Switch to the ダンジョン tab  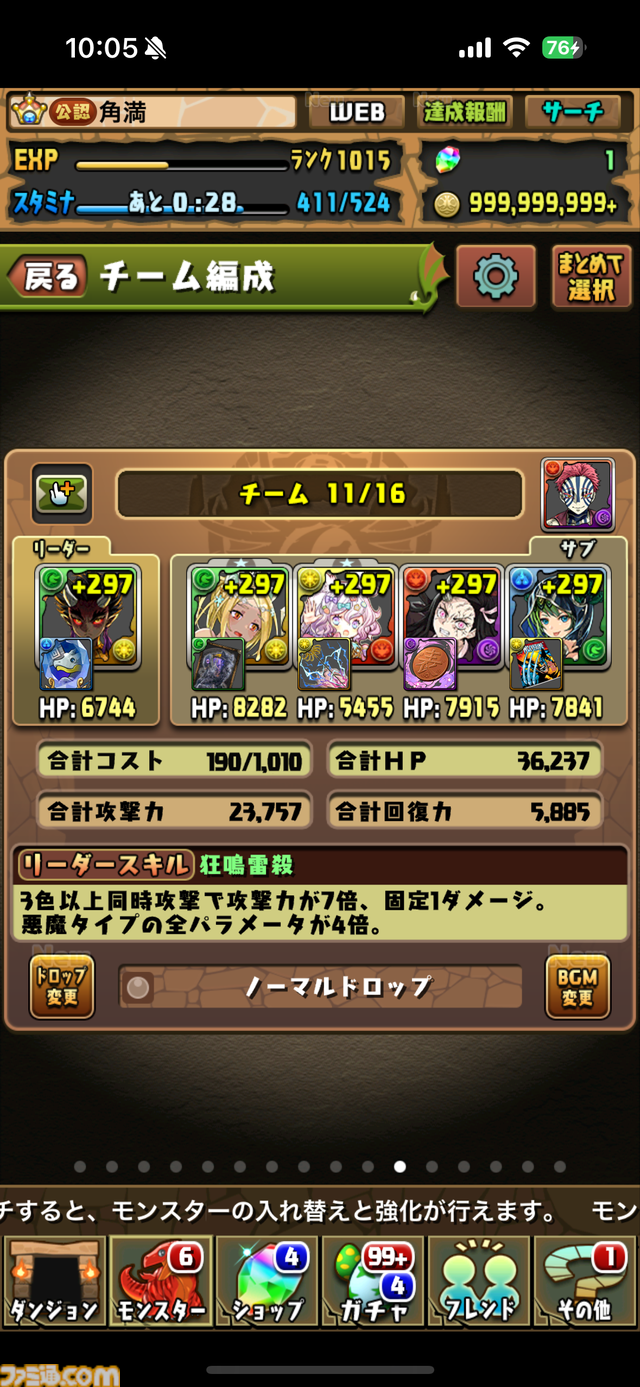(x=54, y=1281)
